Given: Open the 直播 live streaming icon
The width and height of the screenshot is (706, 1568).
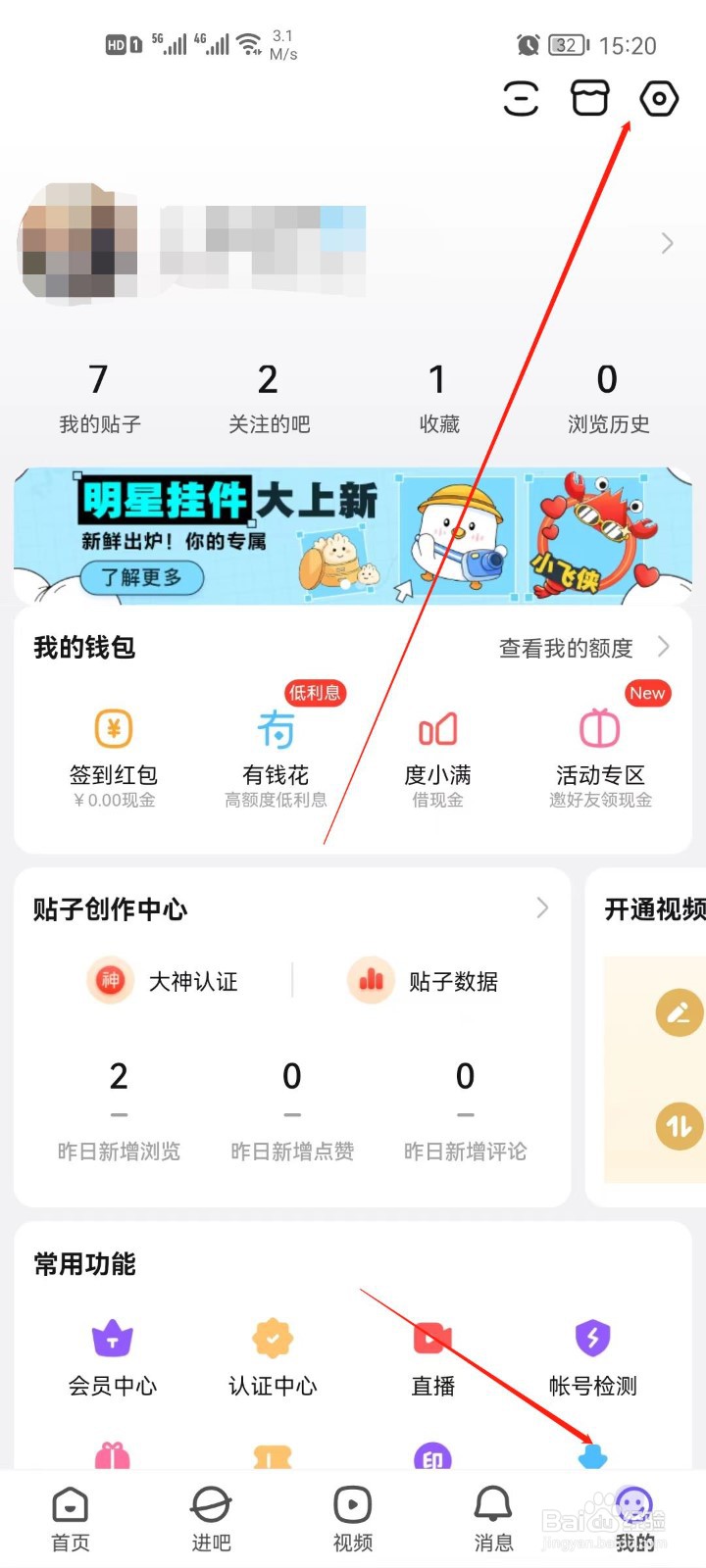Looking at the screenshot, I should (431, 1352).
